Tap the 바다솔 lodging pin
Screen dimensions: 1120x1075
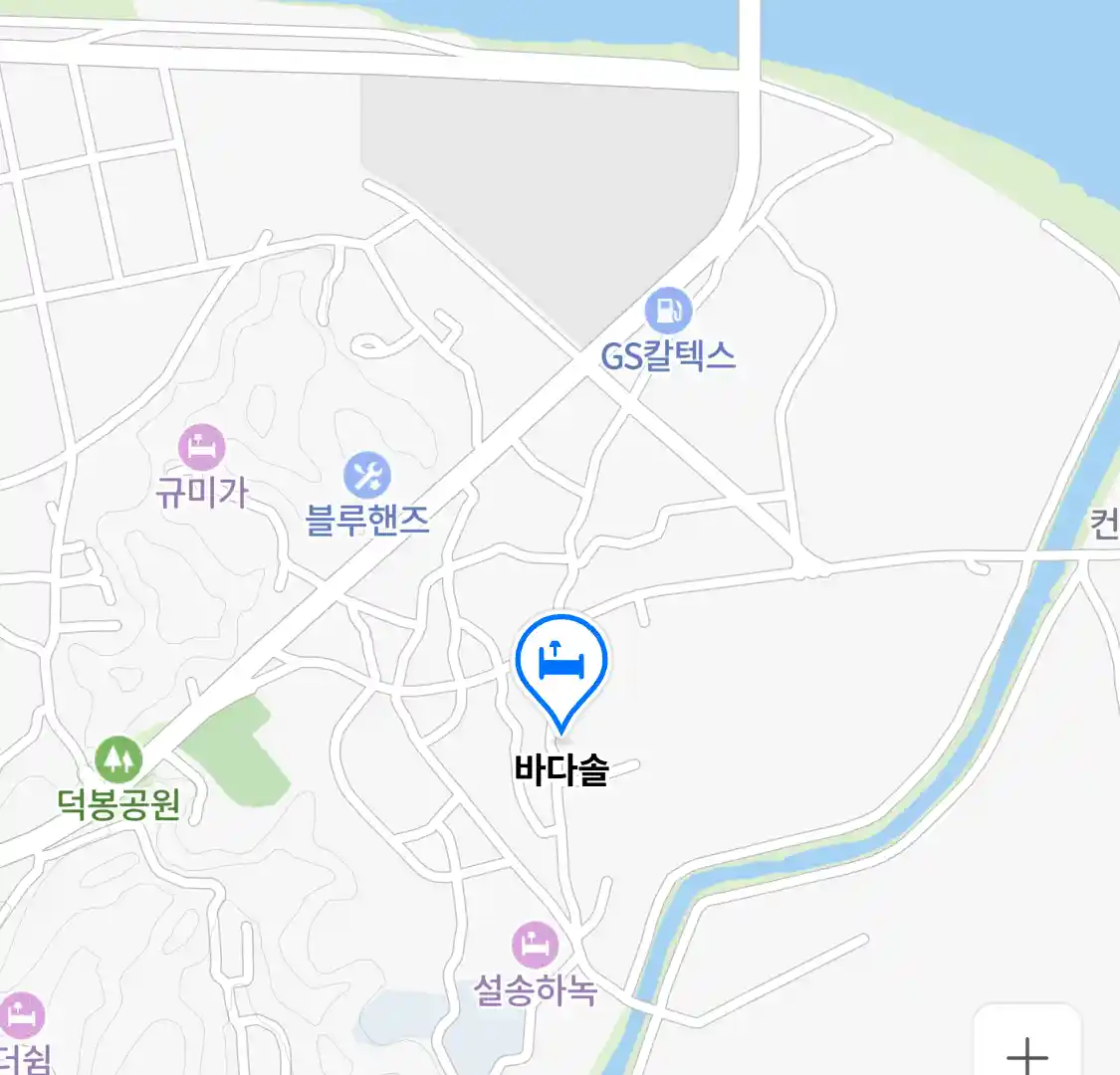pyautogui.click(x=561, y=662)
